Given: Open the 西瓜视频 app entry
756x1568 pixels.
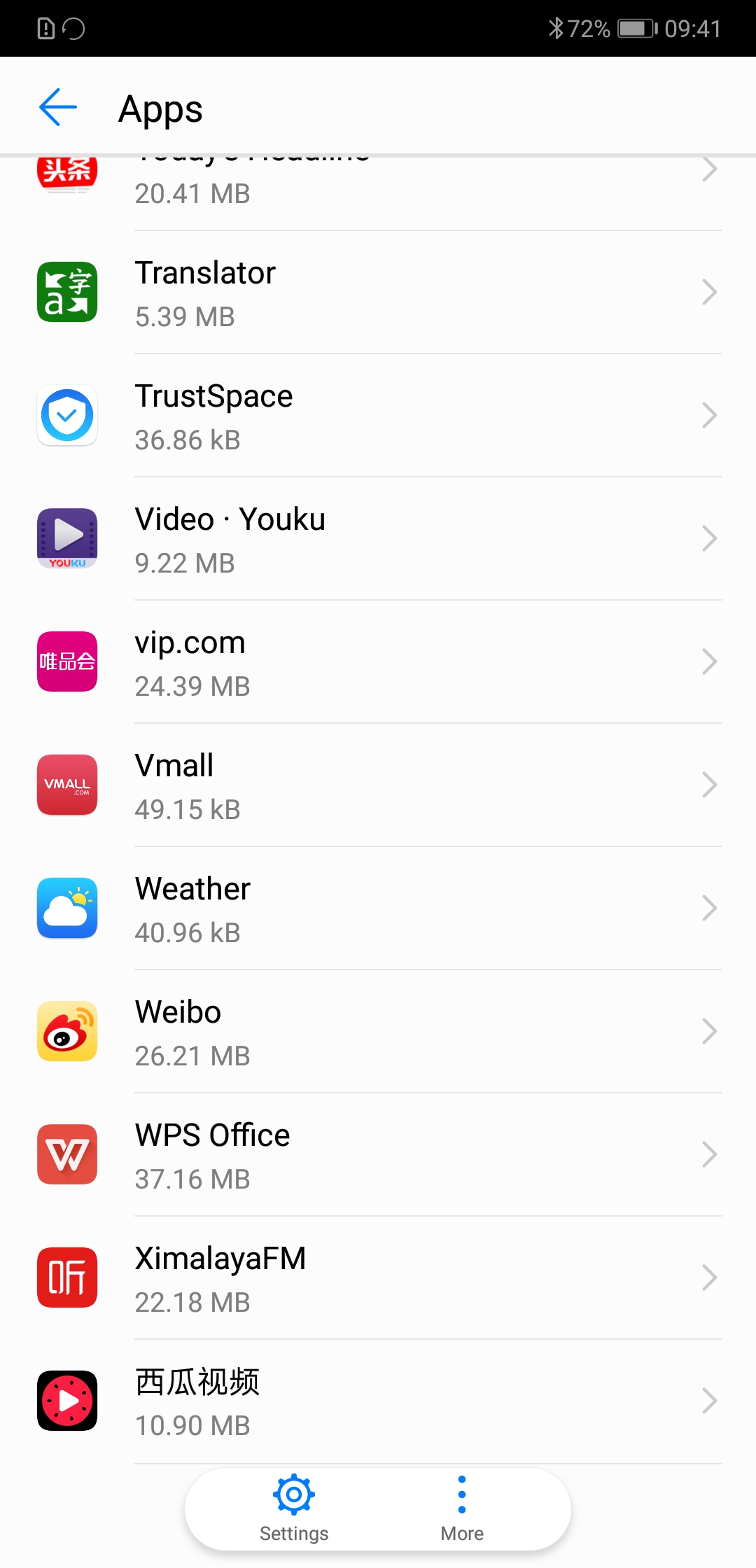Looking at the screenshot, I should [x=378, y=1401].
